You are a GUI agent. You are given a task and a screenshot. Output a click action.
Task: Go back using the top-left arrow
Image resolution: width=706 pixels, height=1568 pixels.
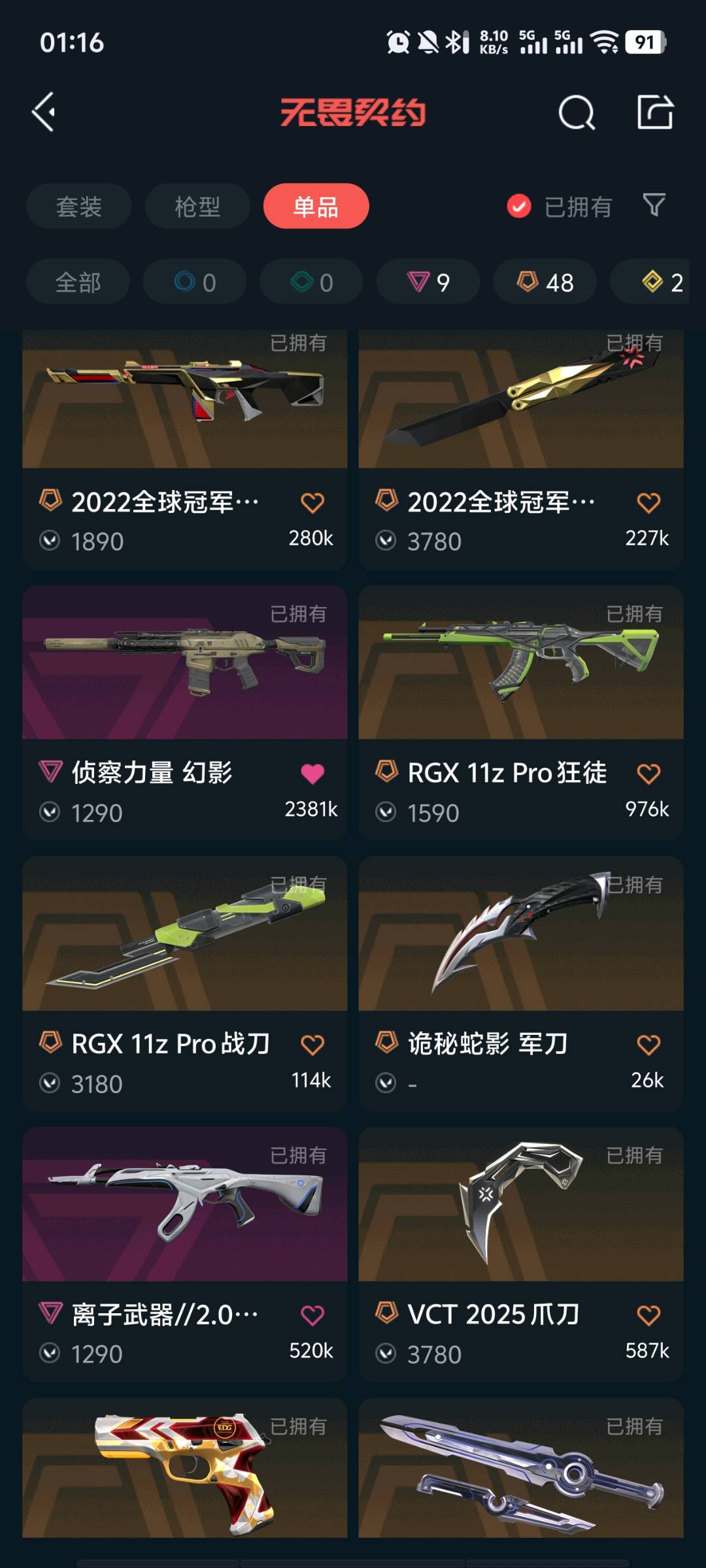(44, 112)
